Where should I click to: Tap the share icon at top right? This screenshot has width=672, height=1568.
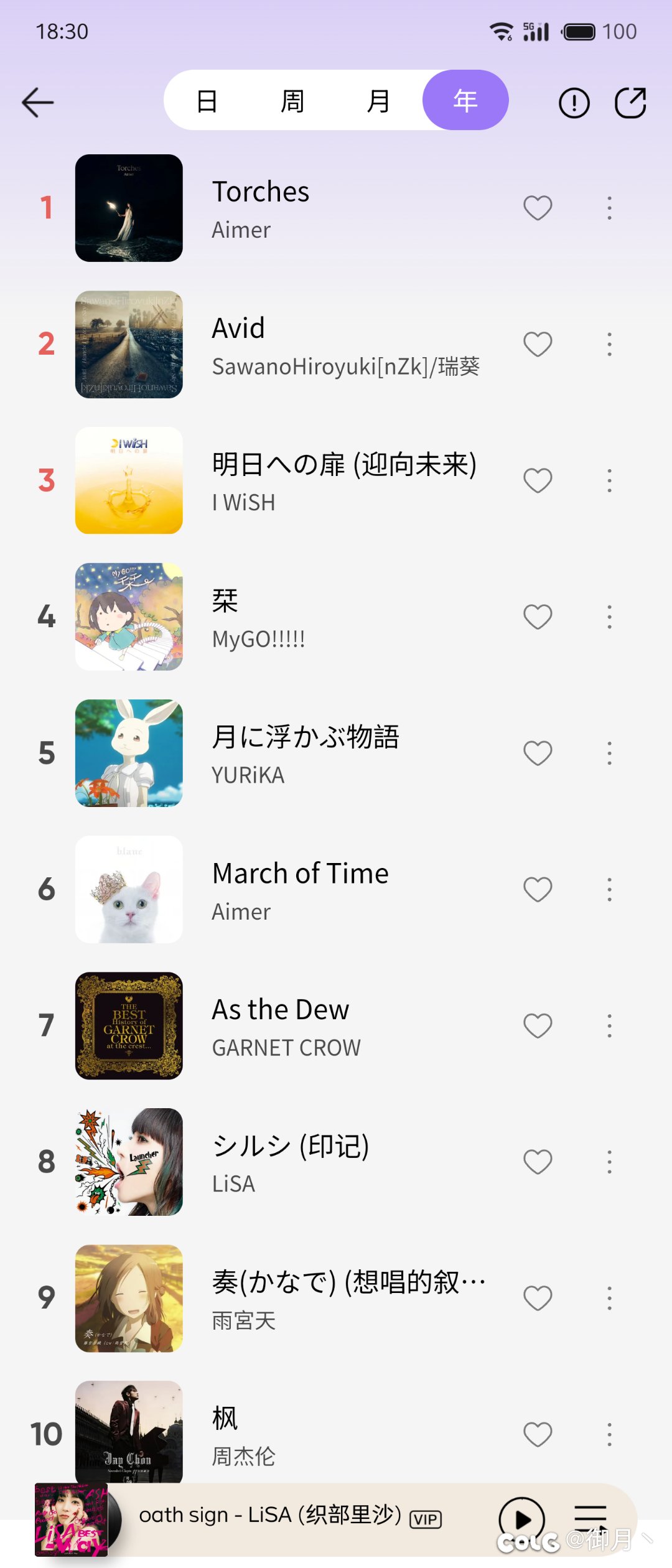631,101
